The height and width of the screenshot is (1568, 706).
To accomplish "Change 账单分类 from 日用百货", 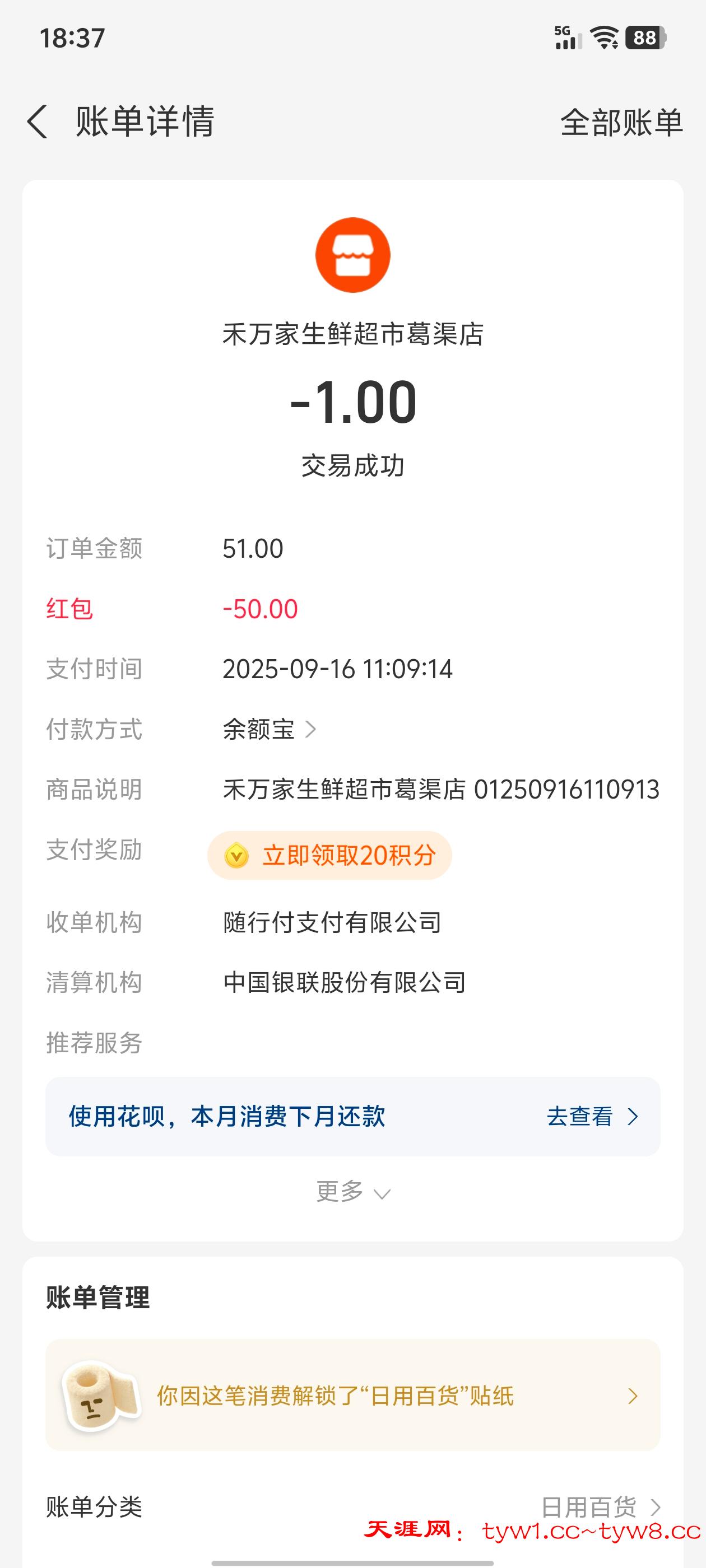I will pos(600,1506).
